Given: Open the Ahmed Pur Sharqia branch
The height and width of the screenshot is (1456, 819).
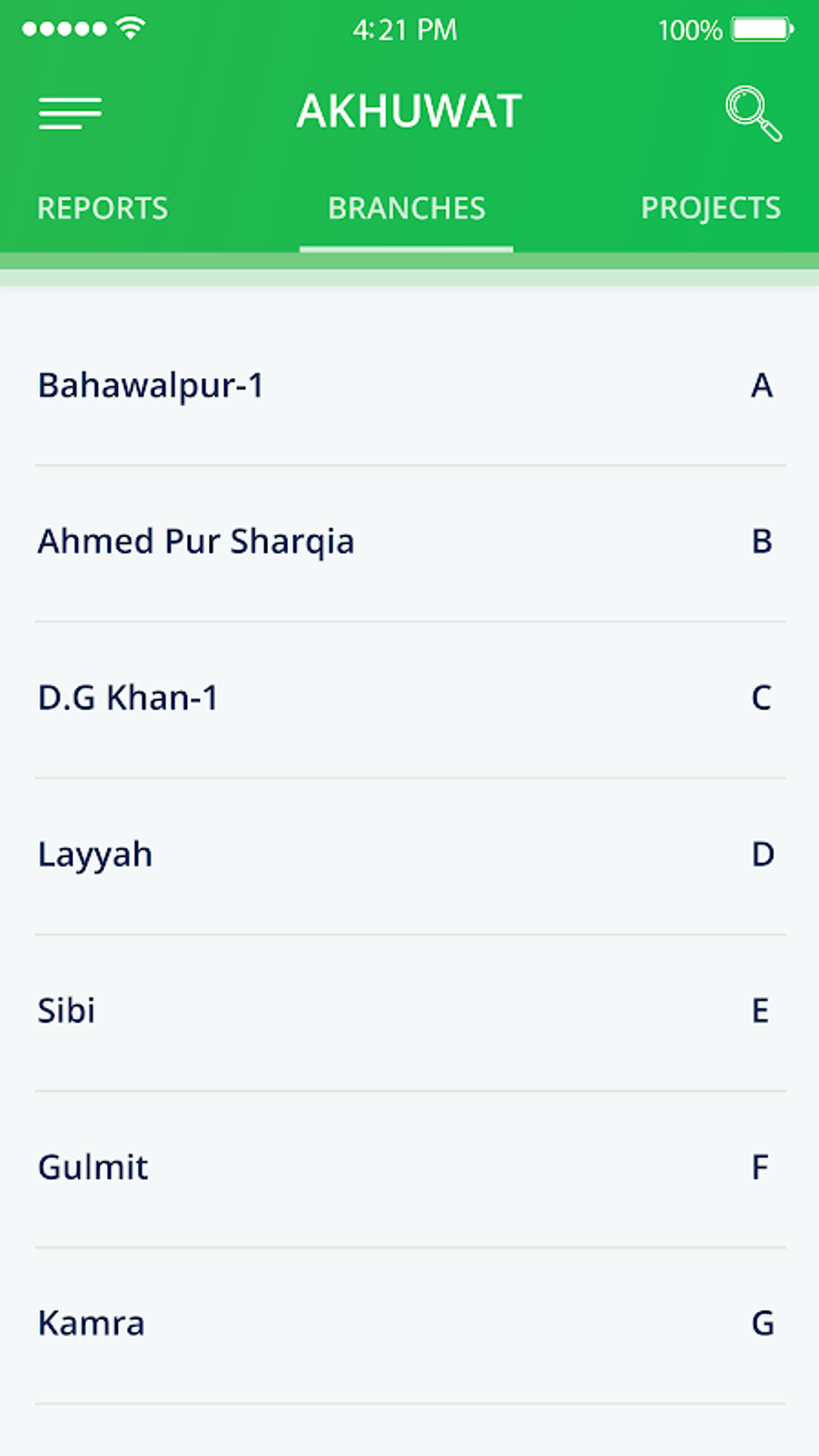Looking at the screenshot, I should tap(409, 543).
